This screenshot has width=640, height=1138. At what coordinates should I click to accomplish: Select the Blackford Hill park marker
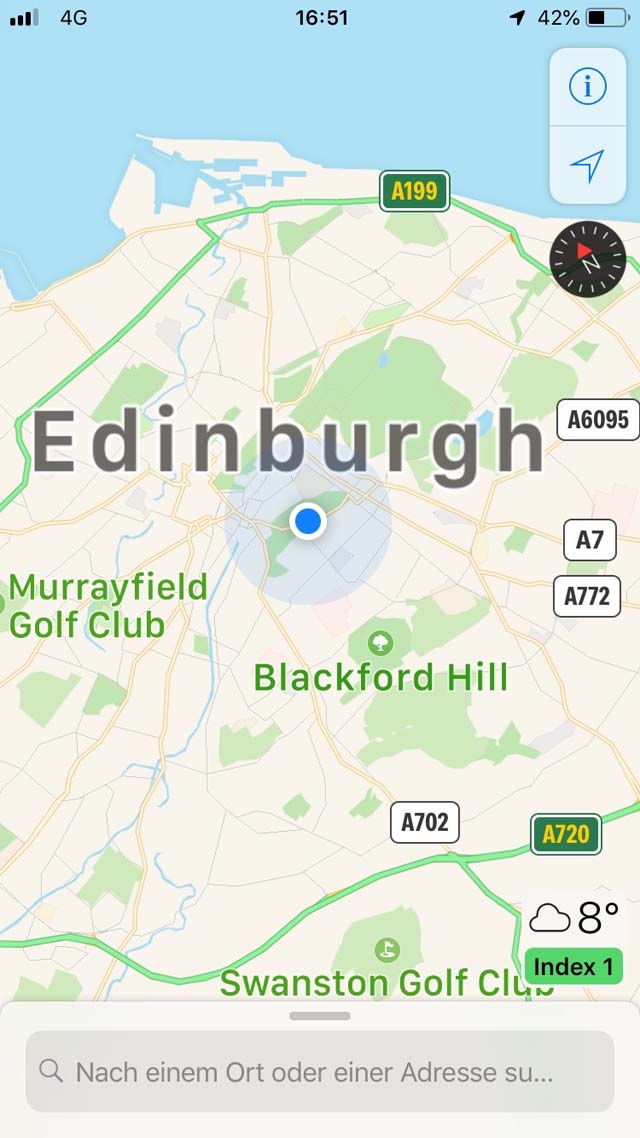pyautogui.click(x=380, y=642)
